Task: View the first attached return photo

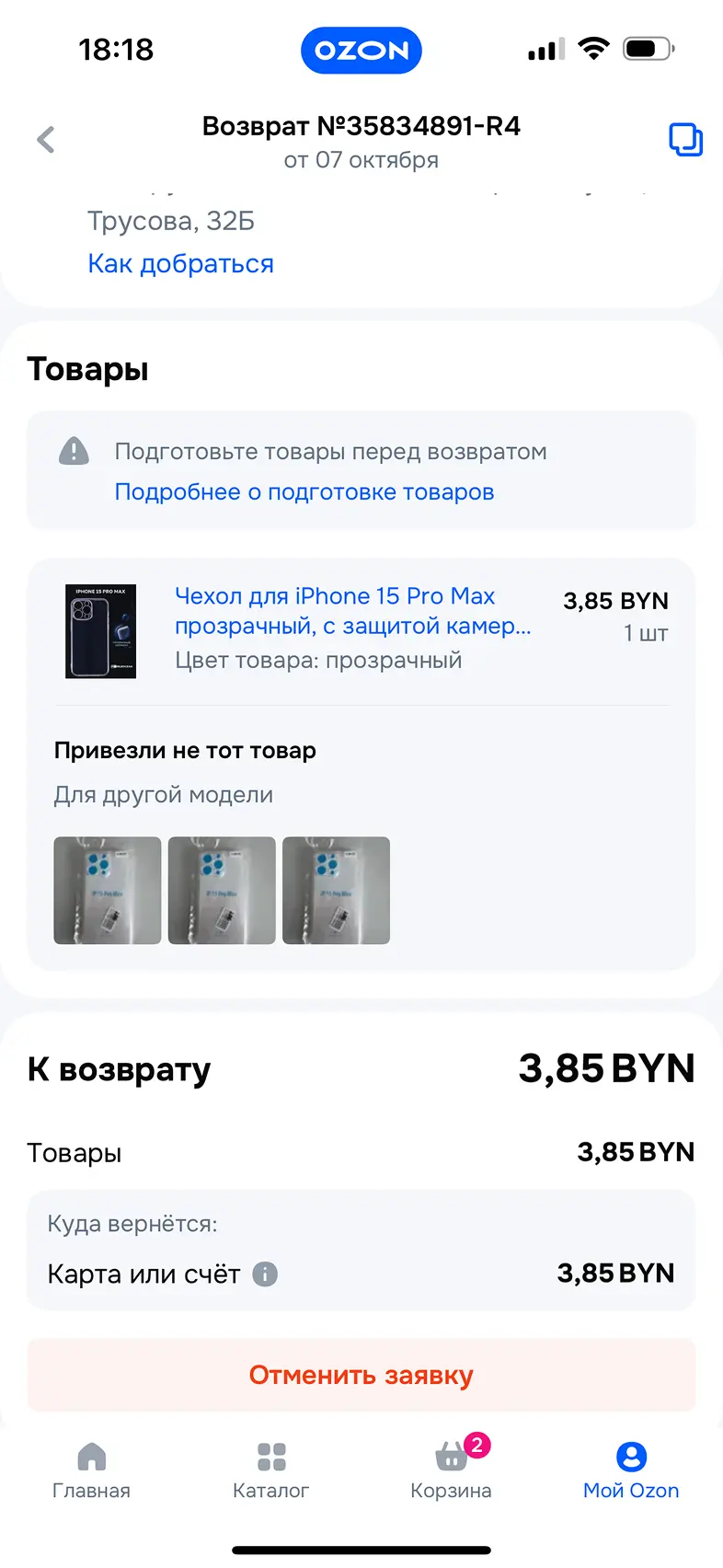Action: [x=108, y=891]
